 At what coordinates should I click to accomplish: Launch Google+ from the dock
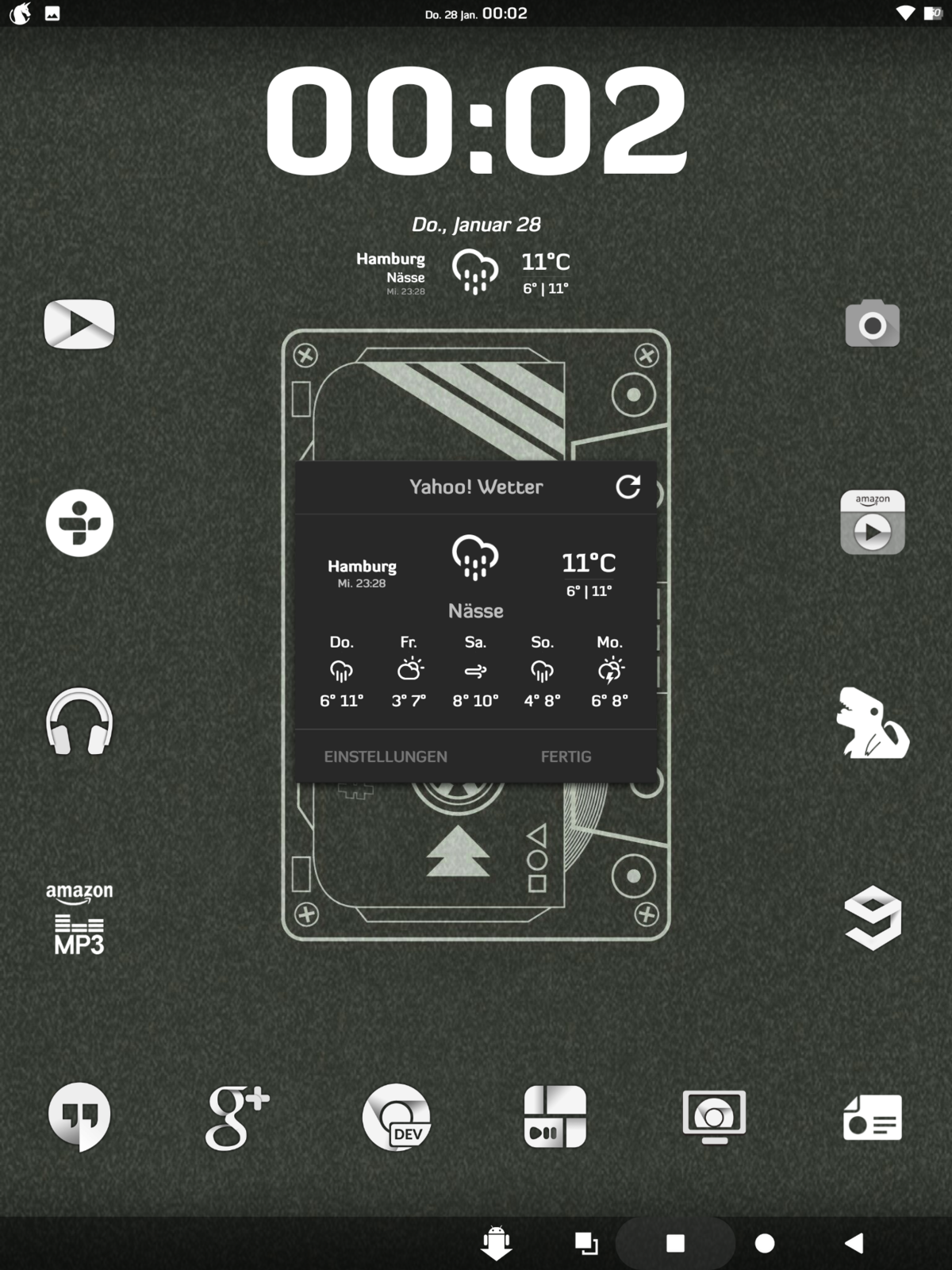[237, 1118]
